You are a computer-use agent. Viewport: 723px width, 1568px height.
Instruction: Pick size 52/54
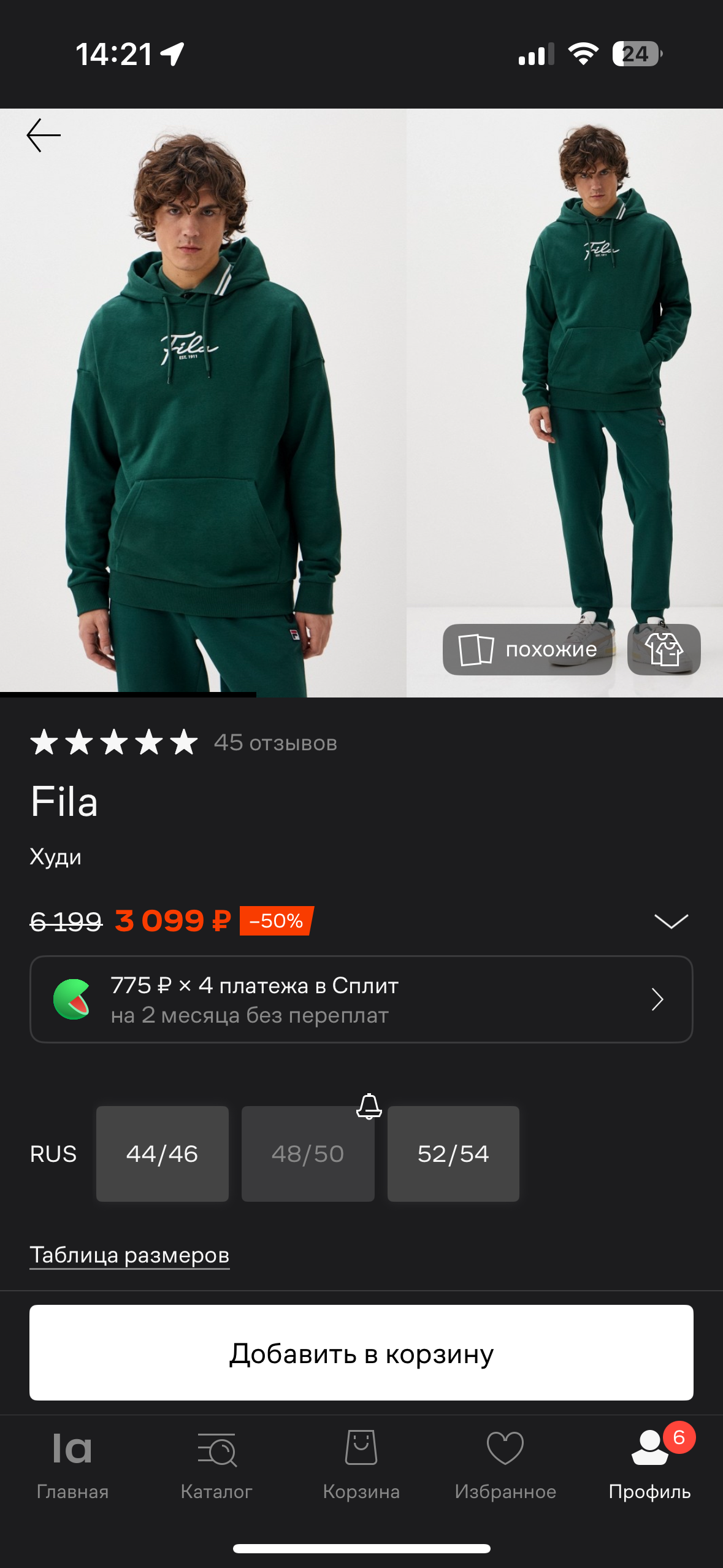453,1154
